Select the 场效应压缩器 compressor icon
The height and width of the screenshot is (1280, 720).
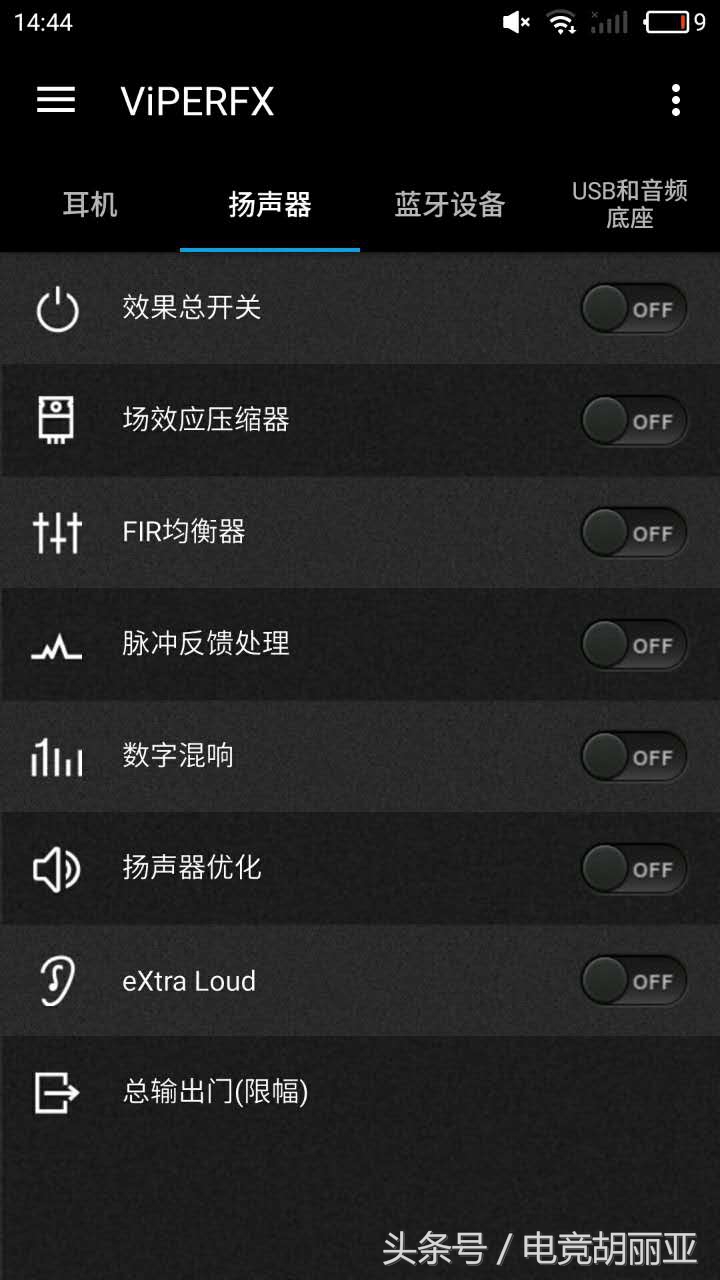[57, 421]
